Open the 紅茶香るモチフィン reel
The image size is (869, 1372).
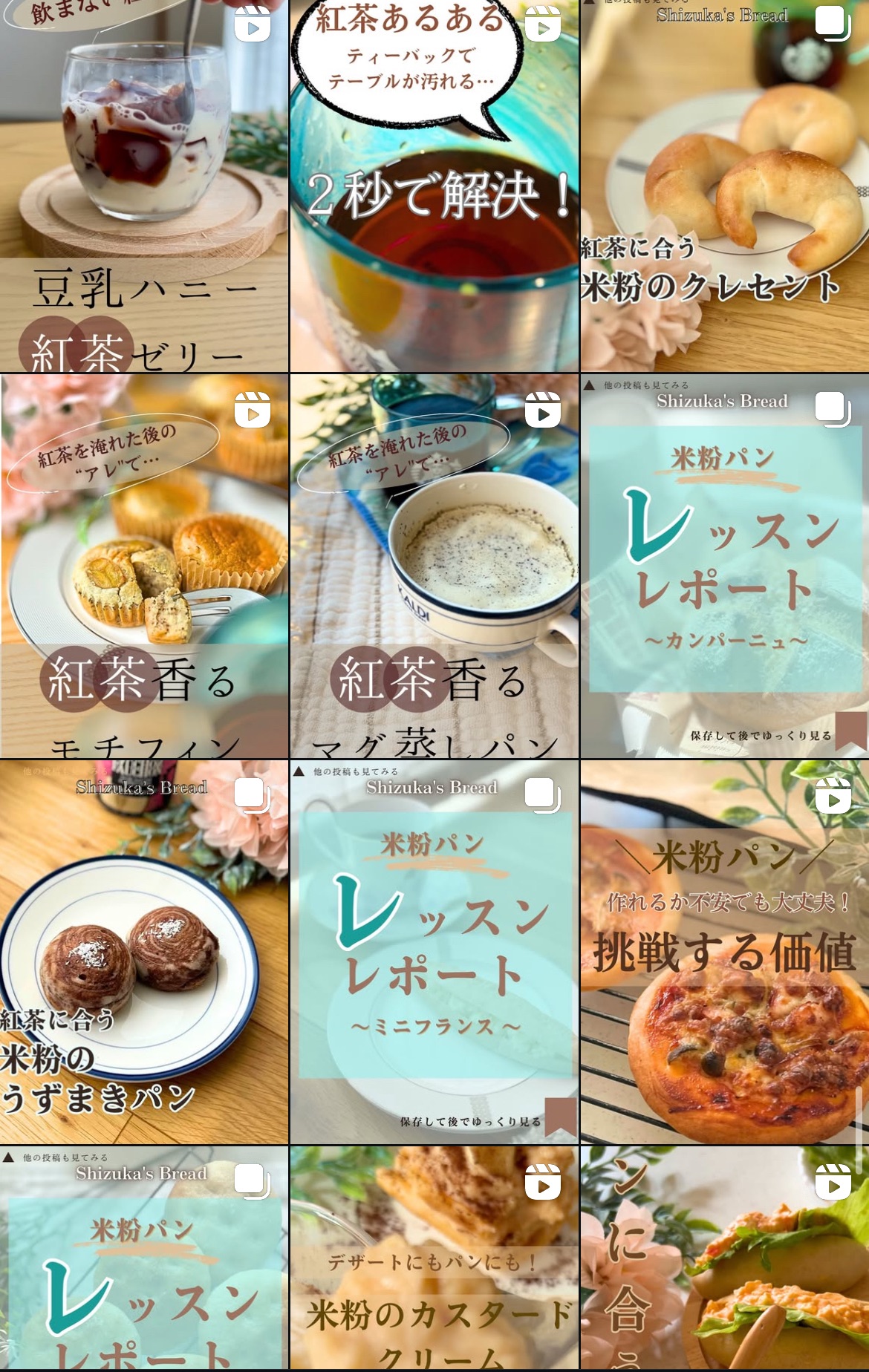pos(144,566)
